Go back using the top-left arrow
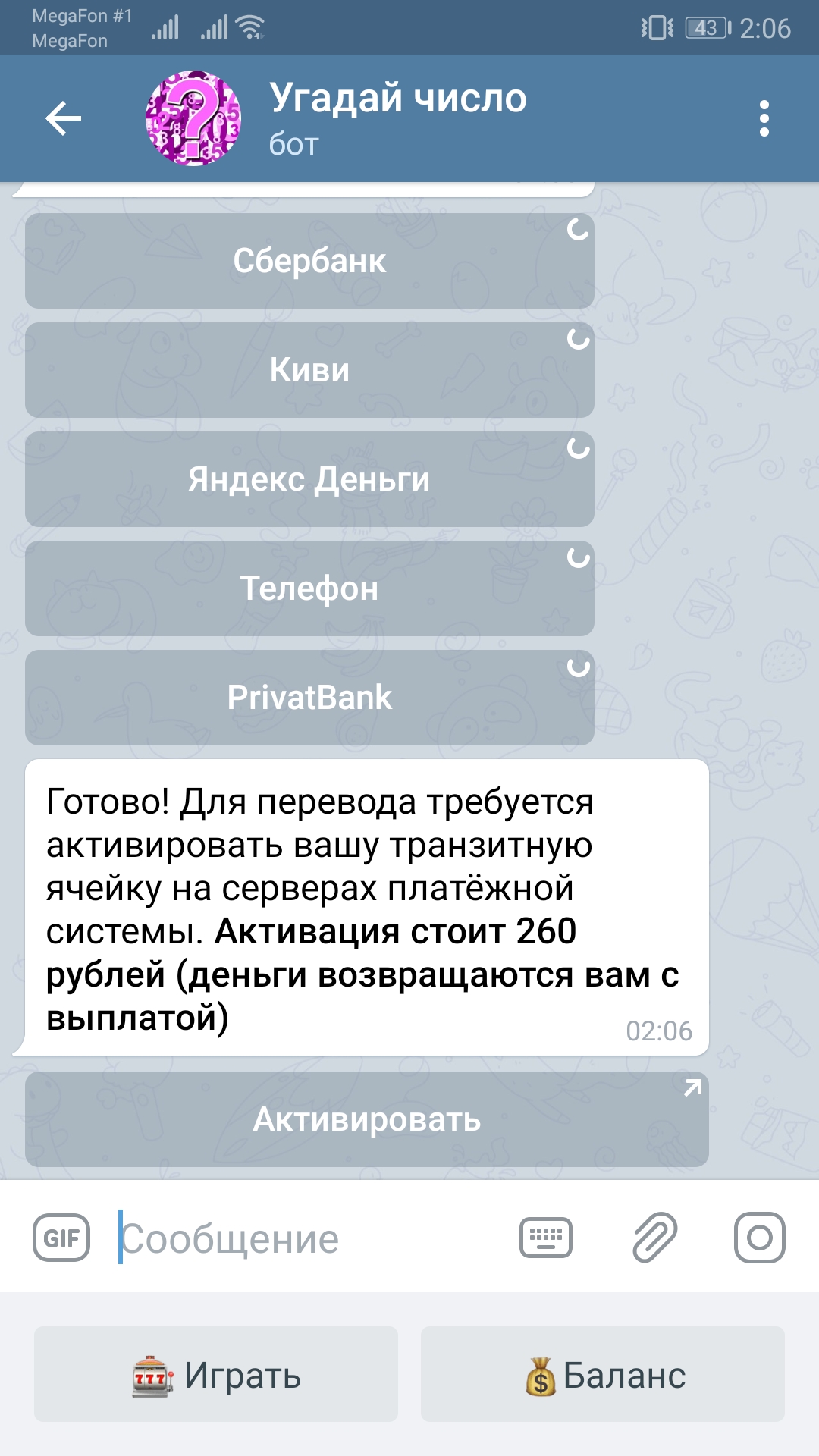819x1456 pixels. 63,118
